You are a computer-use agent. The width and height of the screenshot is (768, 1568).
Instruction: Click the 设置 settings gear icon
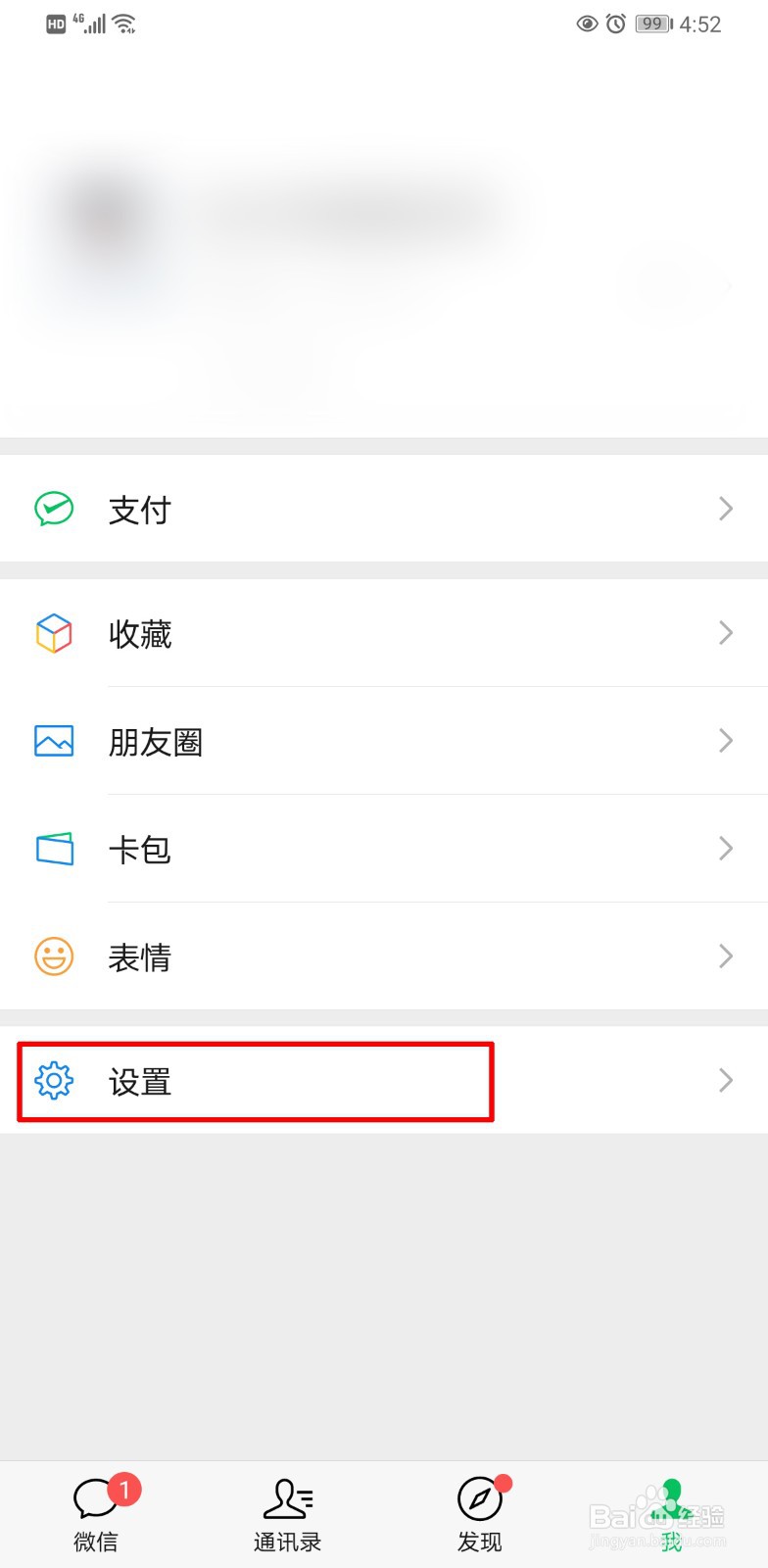(55, 1081)
